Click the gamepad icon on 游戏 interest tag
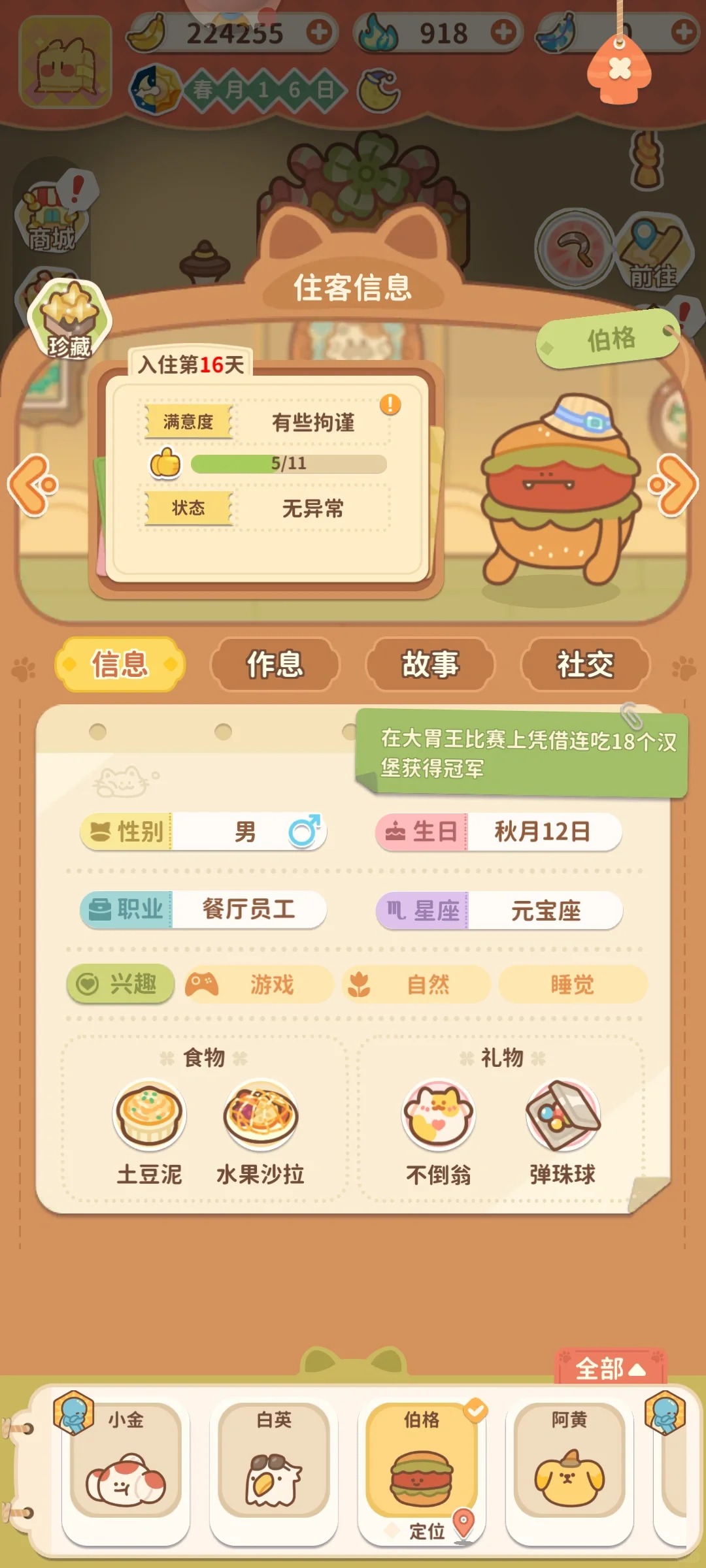Image resolution: width=706 pixels, height=1568 pixels. [201, 984]
